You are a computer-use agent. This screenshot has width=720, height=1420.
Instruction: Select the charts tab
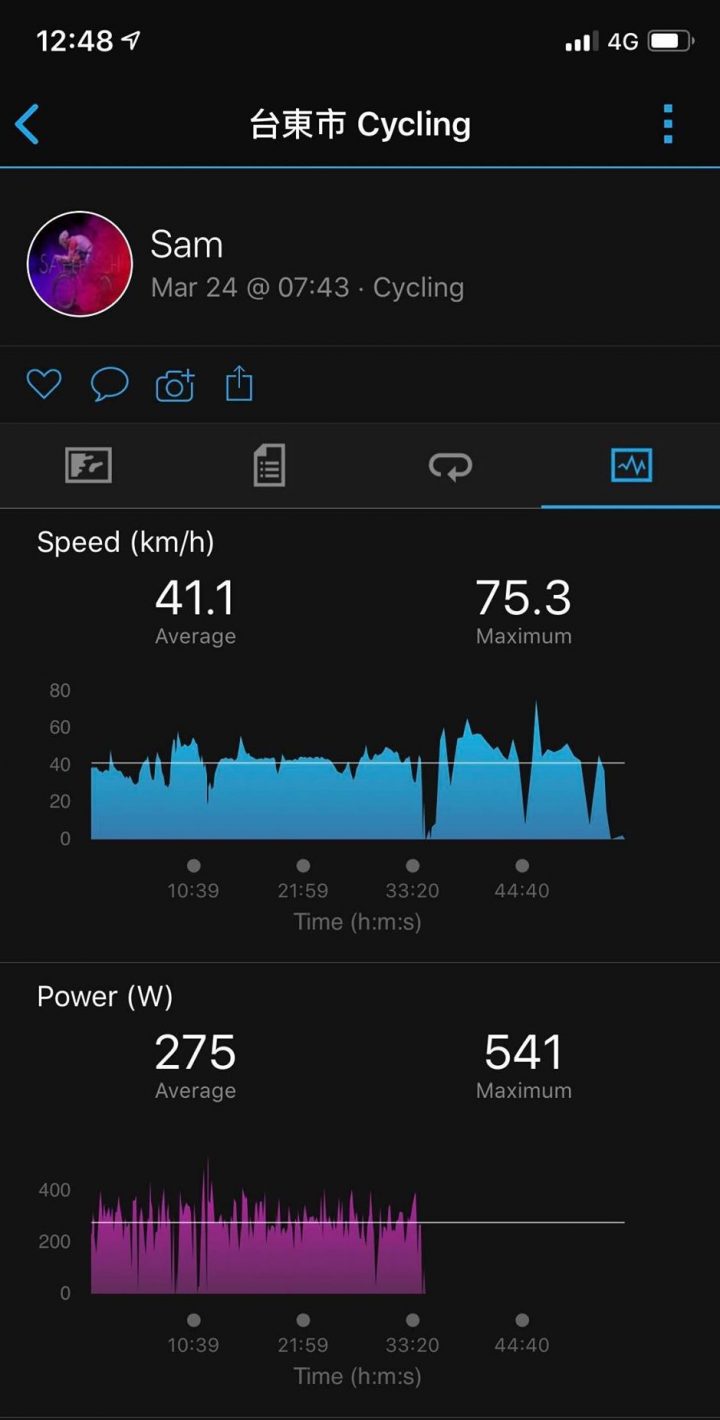[x=631, y=465]
